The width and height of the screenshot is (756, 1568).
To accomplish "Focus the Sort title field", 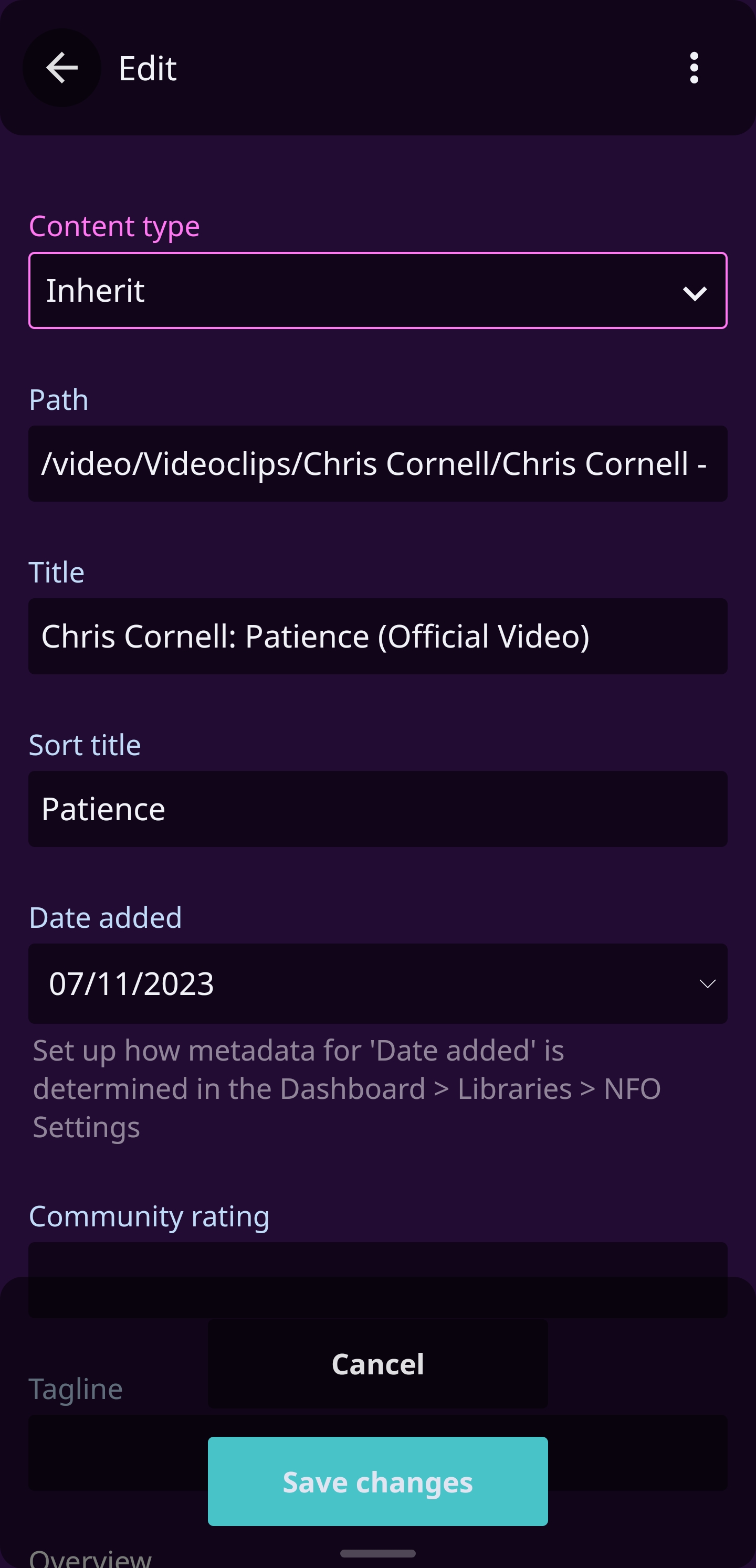I will [377, 809].
